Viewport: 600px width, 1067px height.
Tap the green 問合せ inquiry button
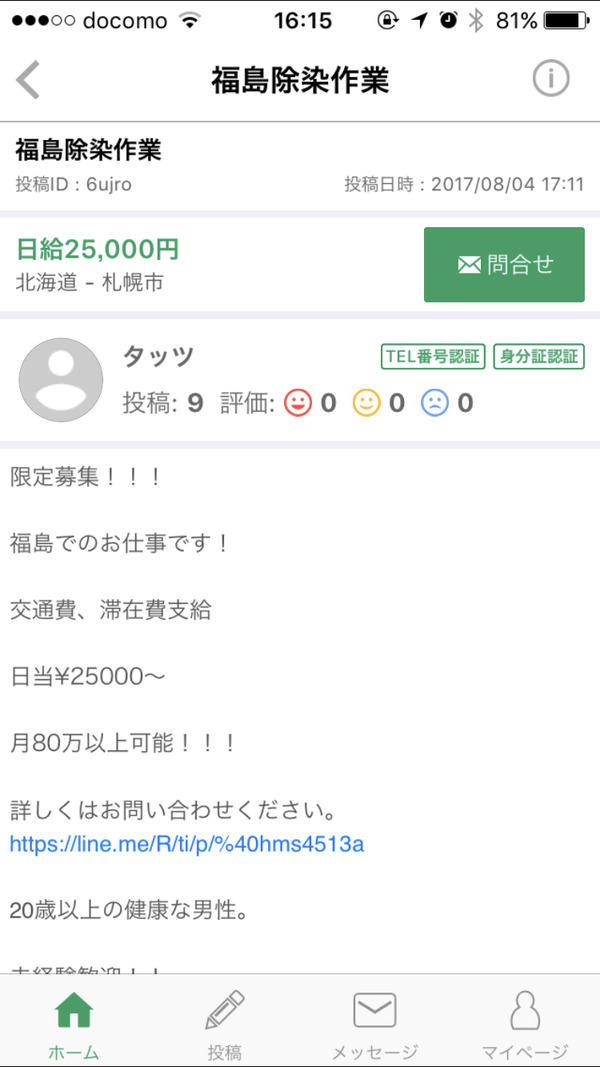pos(504,264)
